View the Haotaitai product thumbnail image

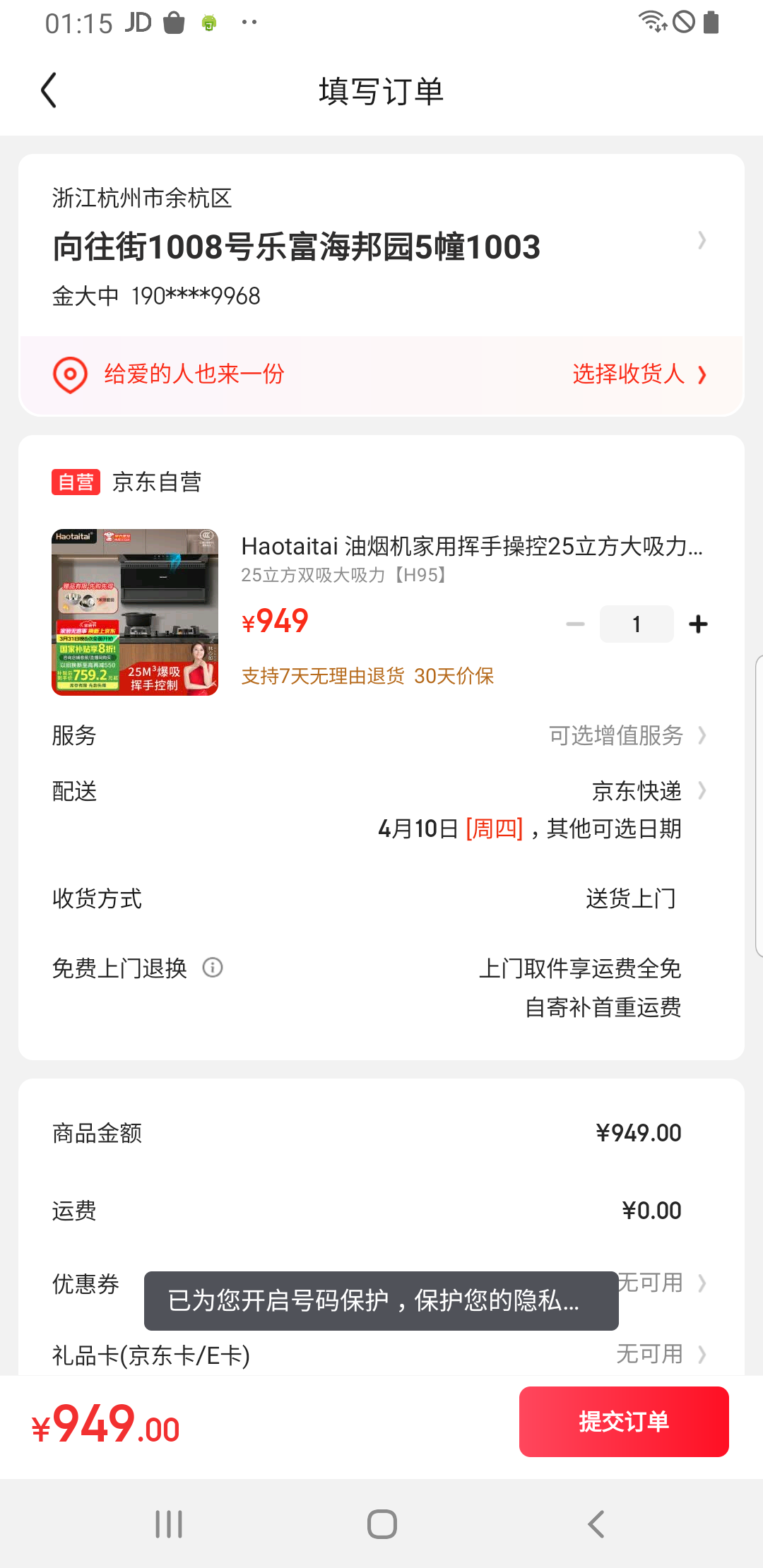(x=135, y=612)
